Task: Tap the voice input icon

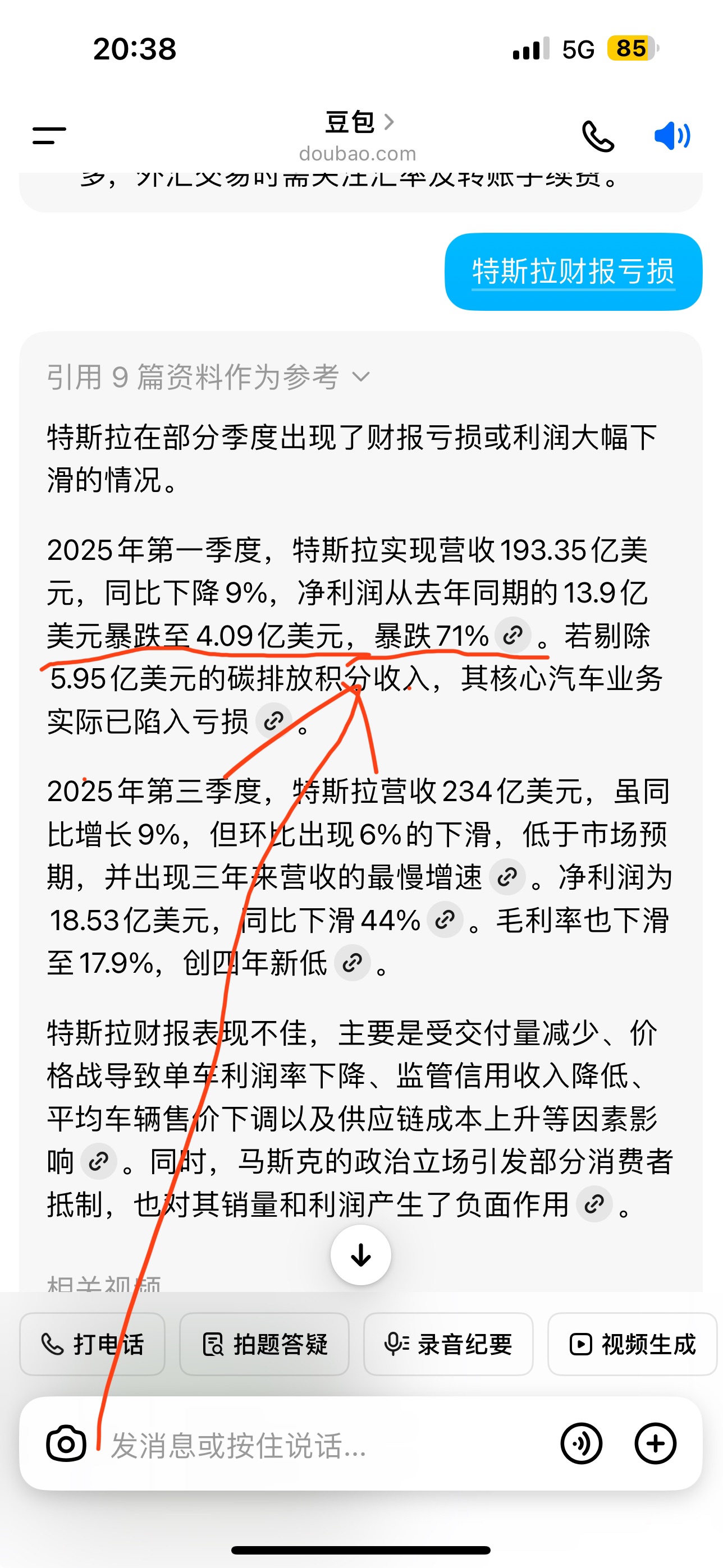Action: [x=581, y=1443]
